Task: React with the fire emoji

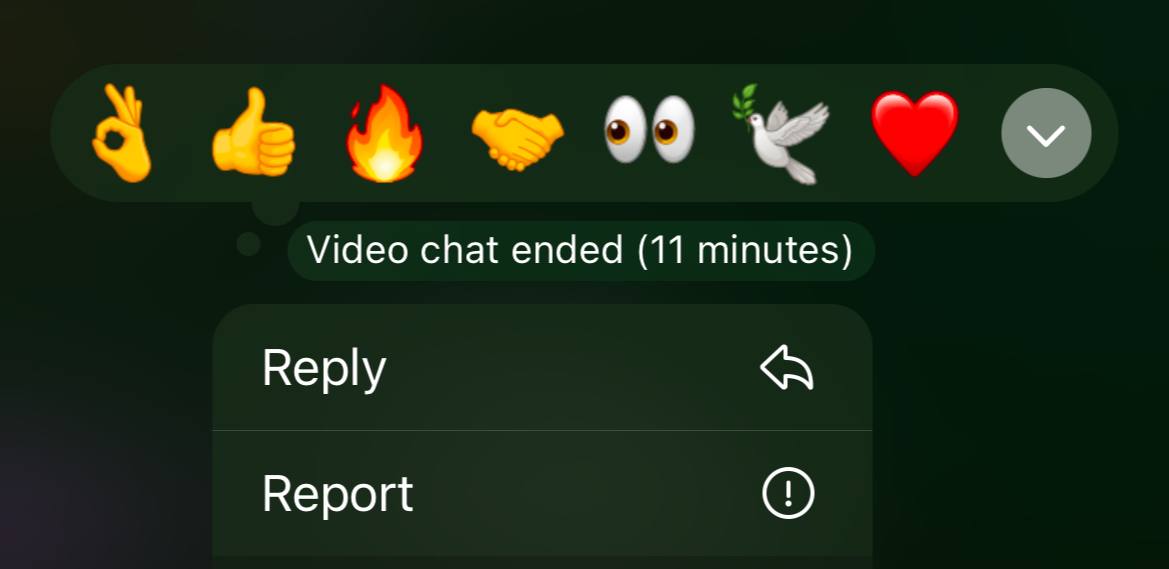Action: click(x=384, y=133)
